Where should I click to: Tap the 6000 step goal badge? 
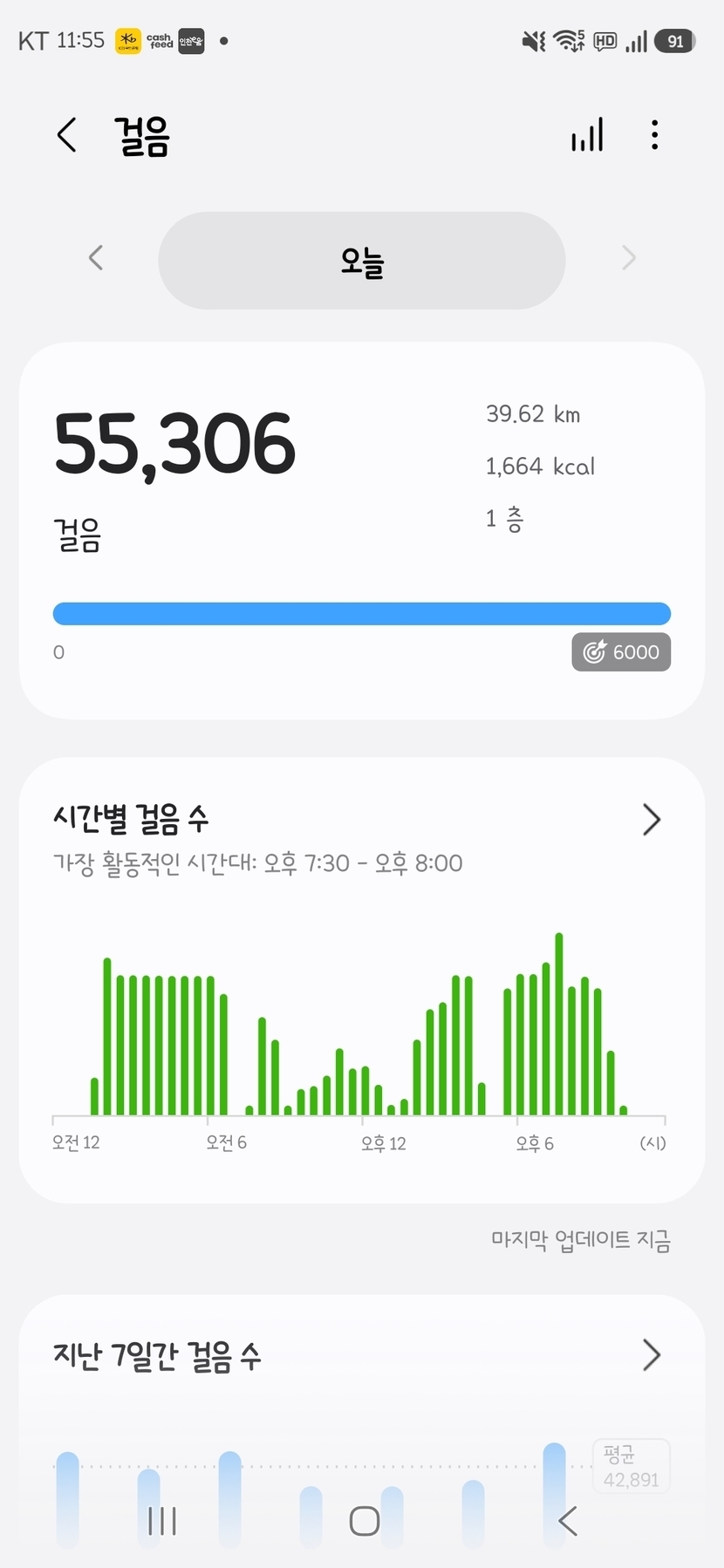point(621,652)
